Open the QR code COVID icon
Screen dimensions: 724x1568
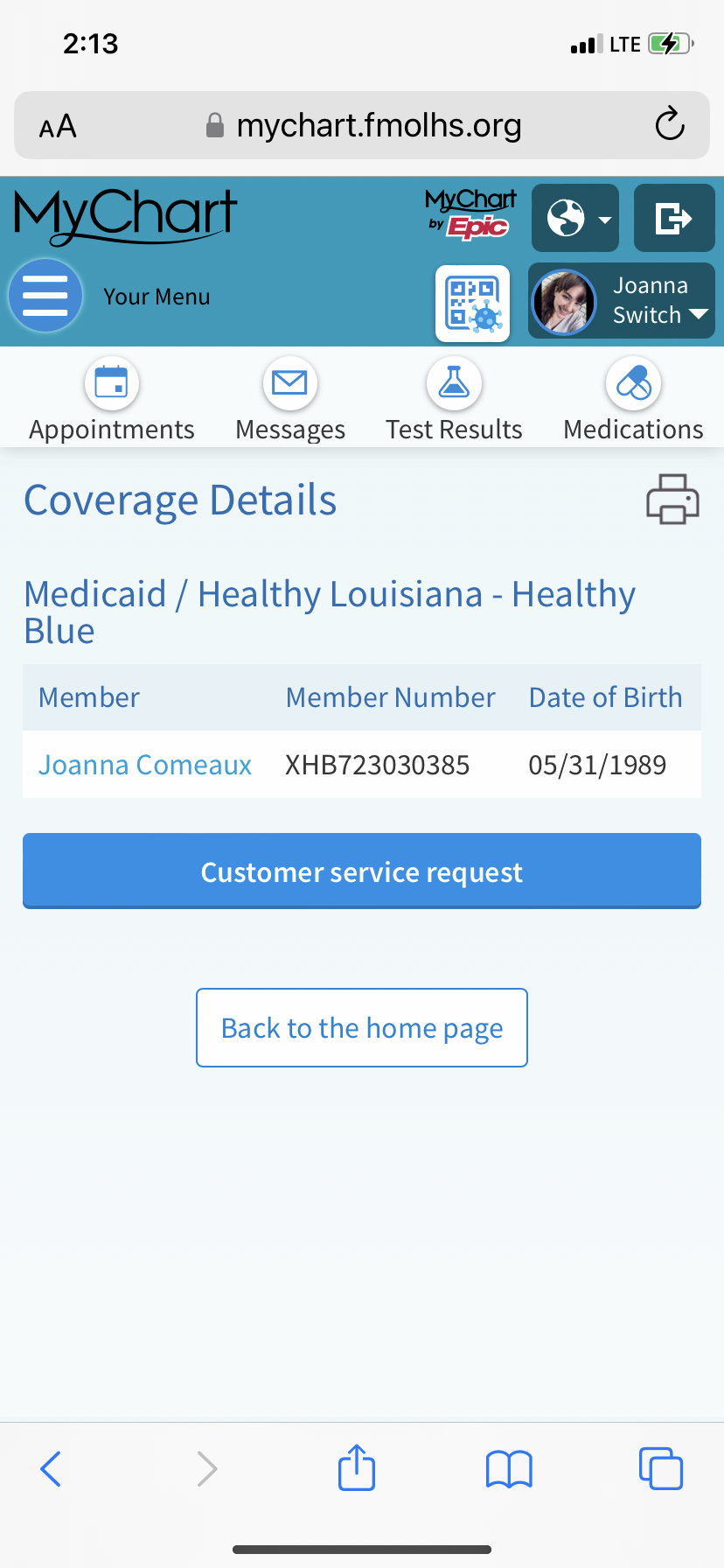click(473, 303)
